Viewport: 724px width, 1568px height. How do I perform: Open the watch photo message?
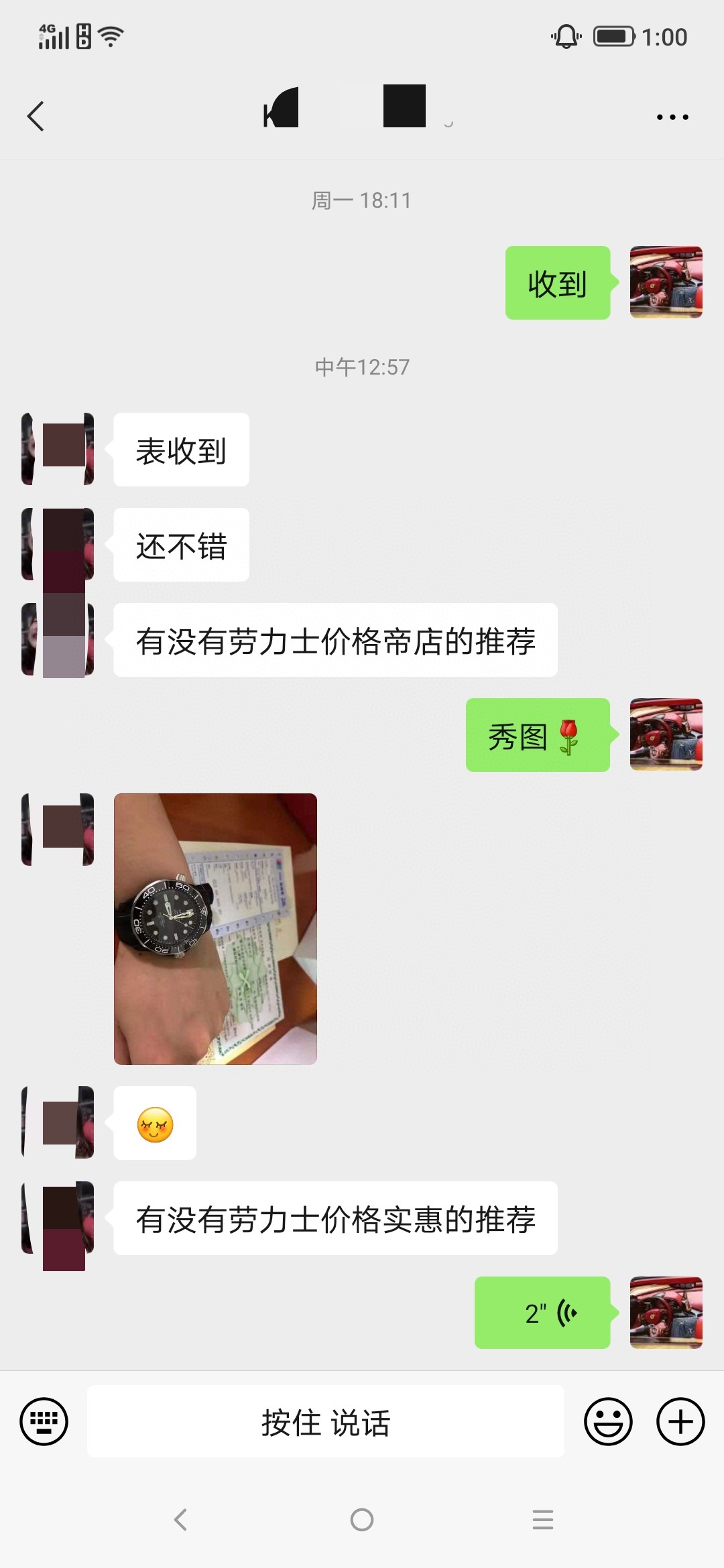[x=215, y=929]
